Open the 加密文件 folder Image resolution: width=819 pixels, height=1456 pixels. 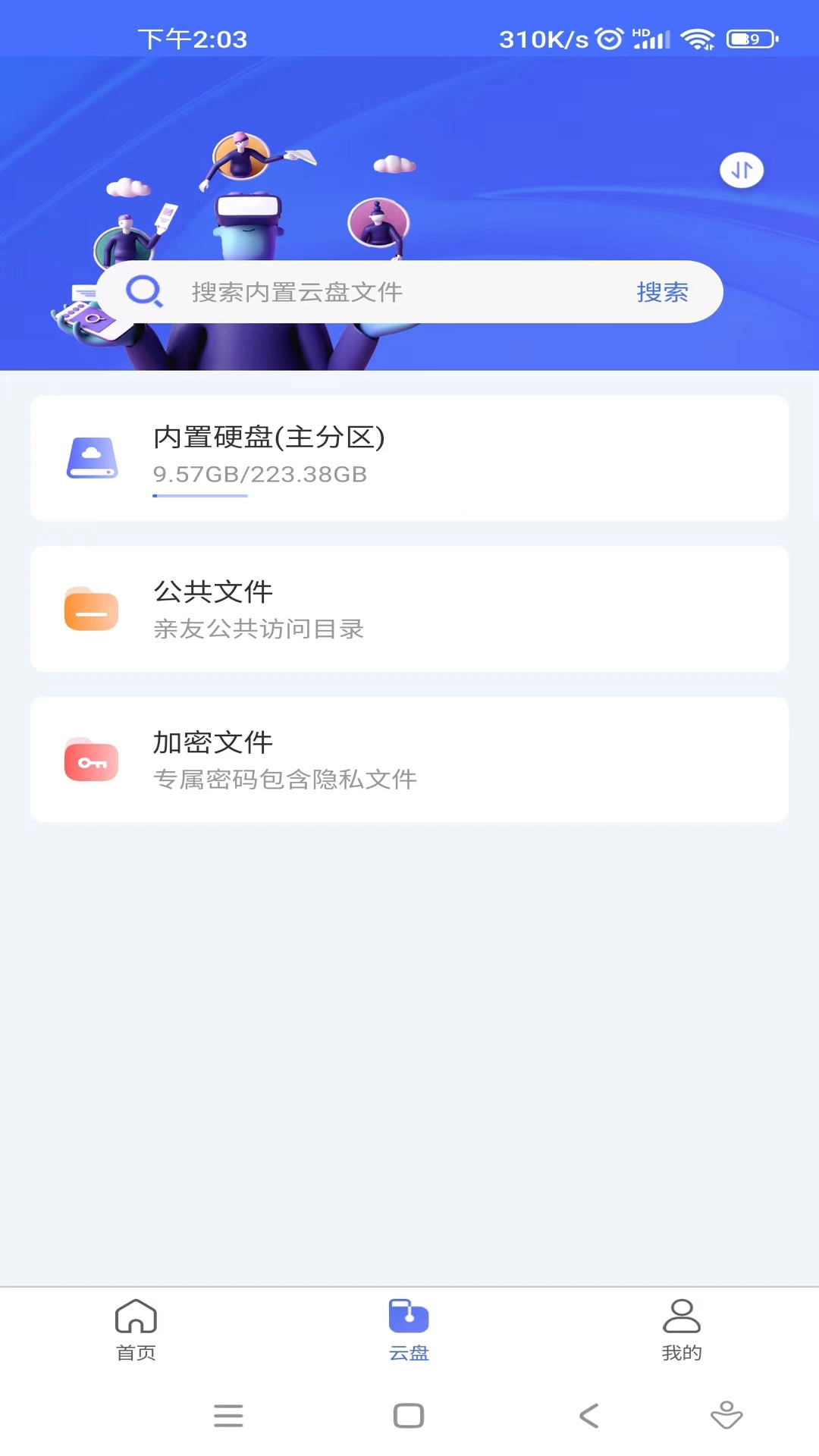click(x=409, y=759)
